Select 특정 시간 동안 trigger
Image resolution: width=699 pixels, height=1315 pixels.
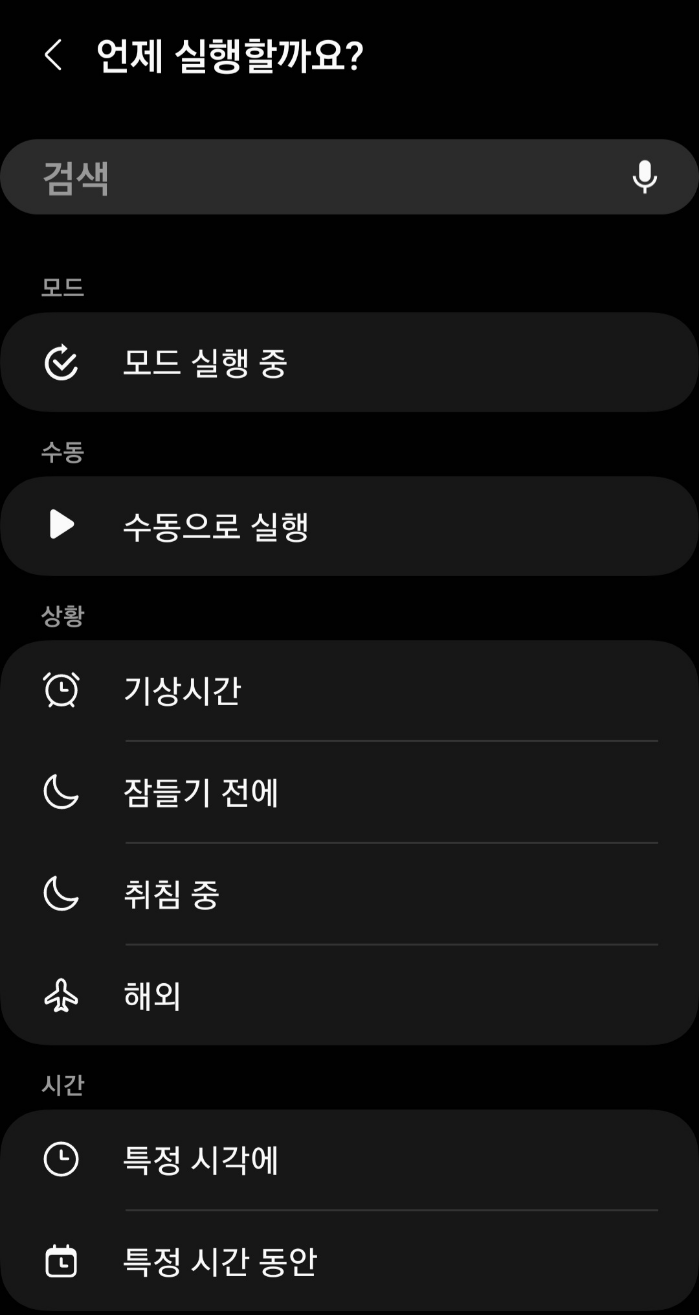349,1262
